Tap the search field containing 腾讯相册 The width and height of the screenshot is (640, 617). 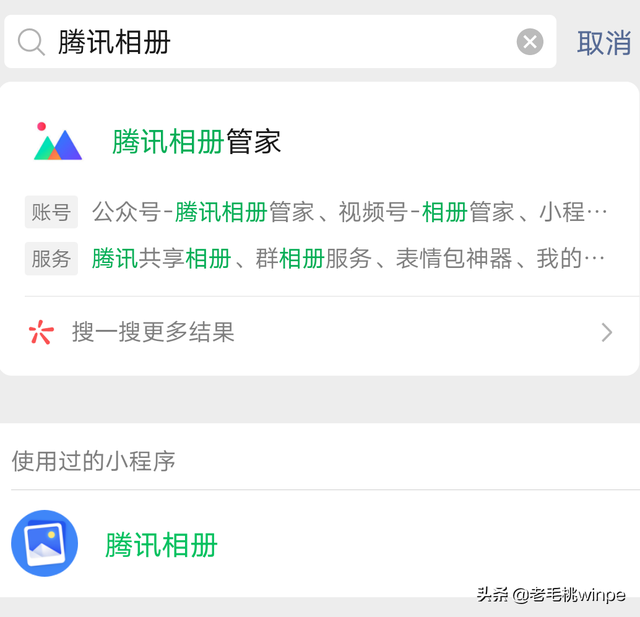[280, 42]
